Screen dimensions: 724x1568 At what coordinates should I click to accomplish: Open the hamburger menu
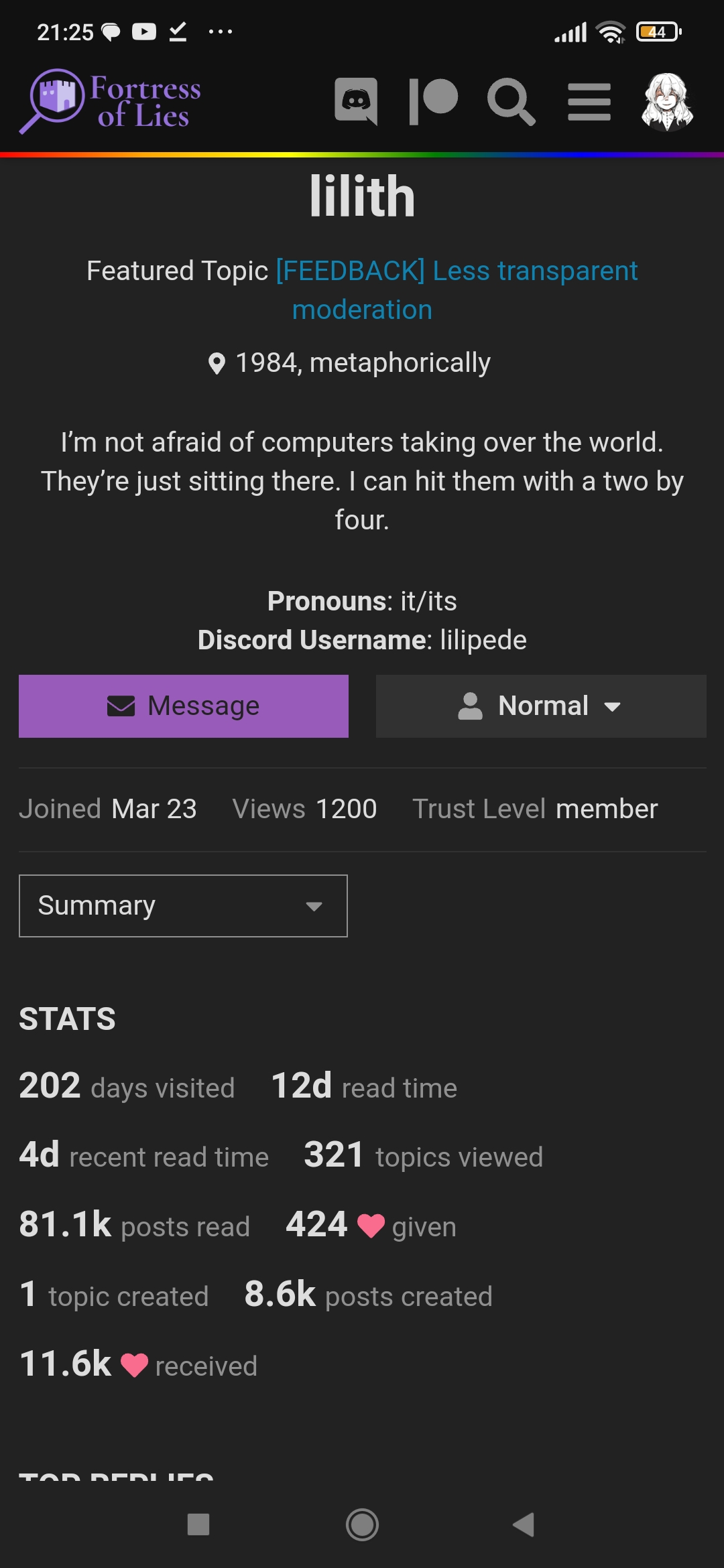[589, 102]
